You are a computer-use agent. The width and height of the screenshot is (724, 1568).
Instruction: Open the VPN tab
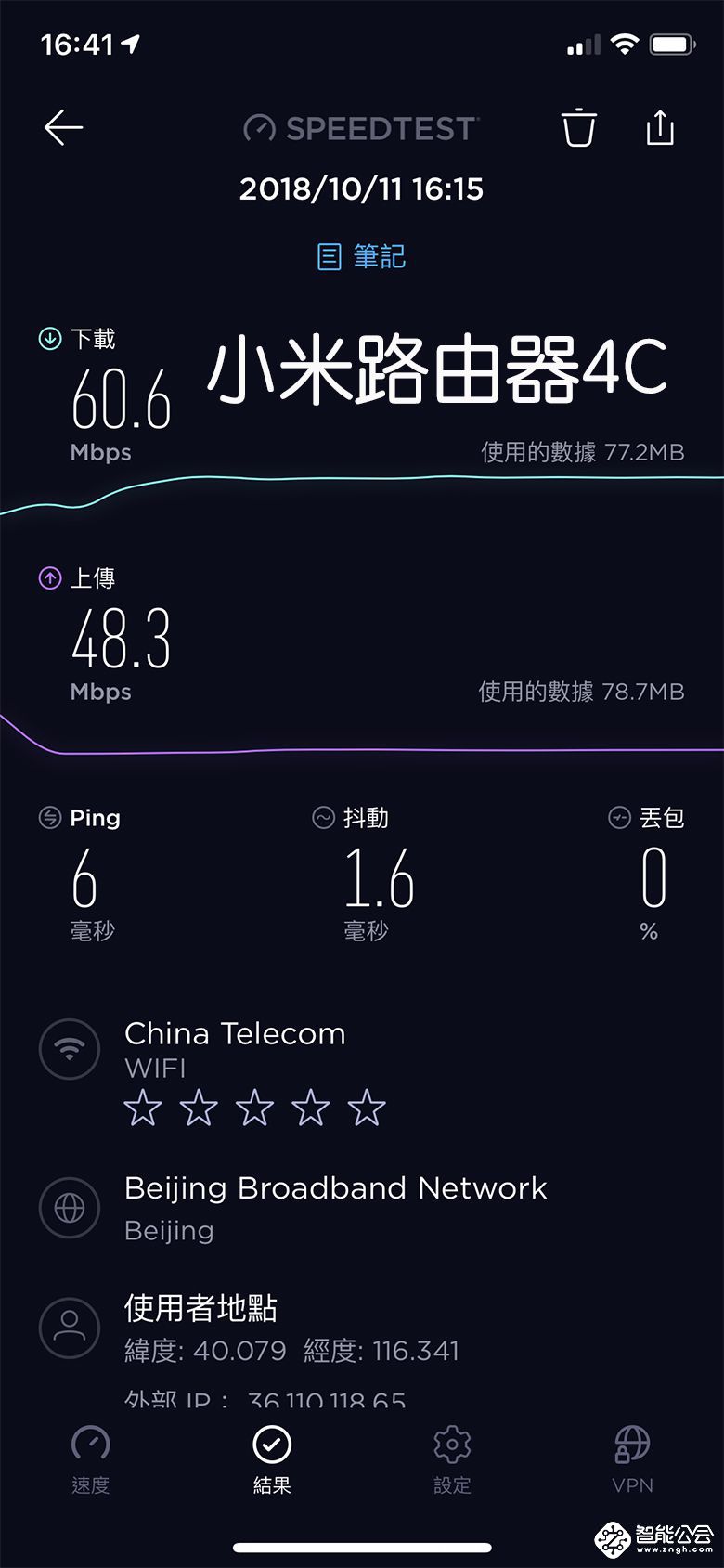coord(632,1458)
